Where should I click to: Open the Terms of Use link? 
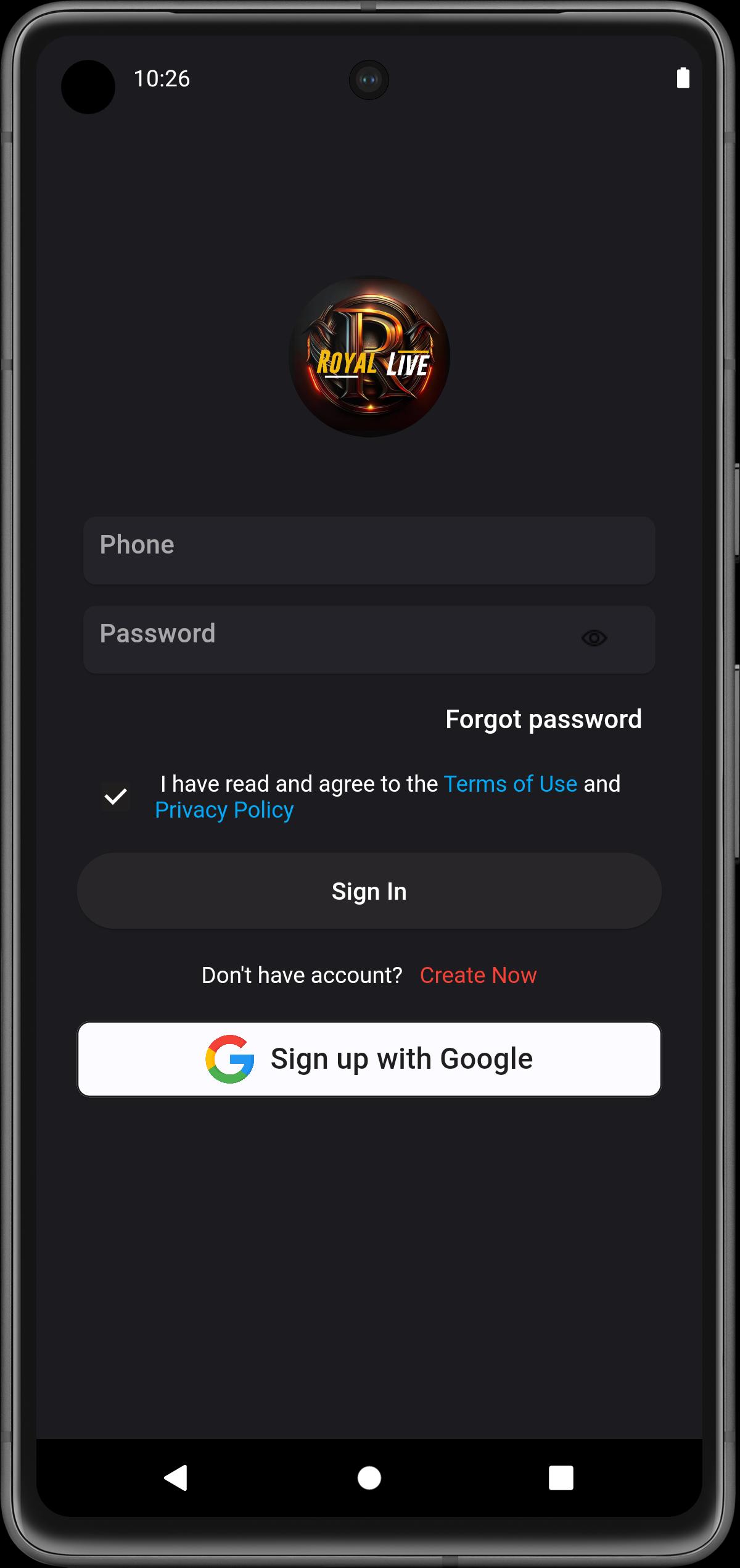[510, 784]
